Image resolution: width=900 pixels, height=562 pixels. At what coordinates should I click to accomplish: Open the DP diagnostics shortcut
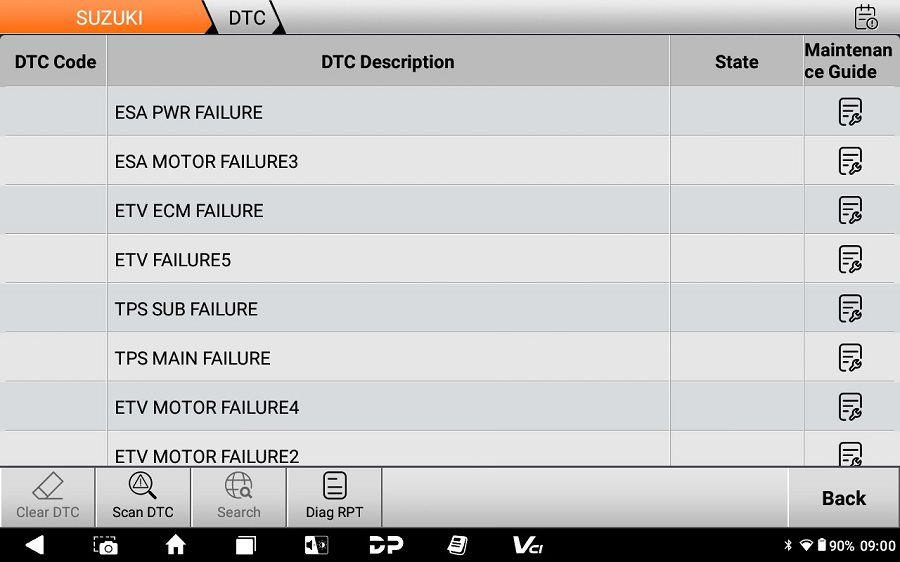pos(386,545)
